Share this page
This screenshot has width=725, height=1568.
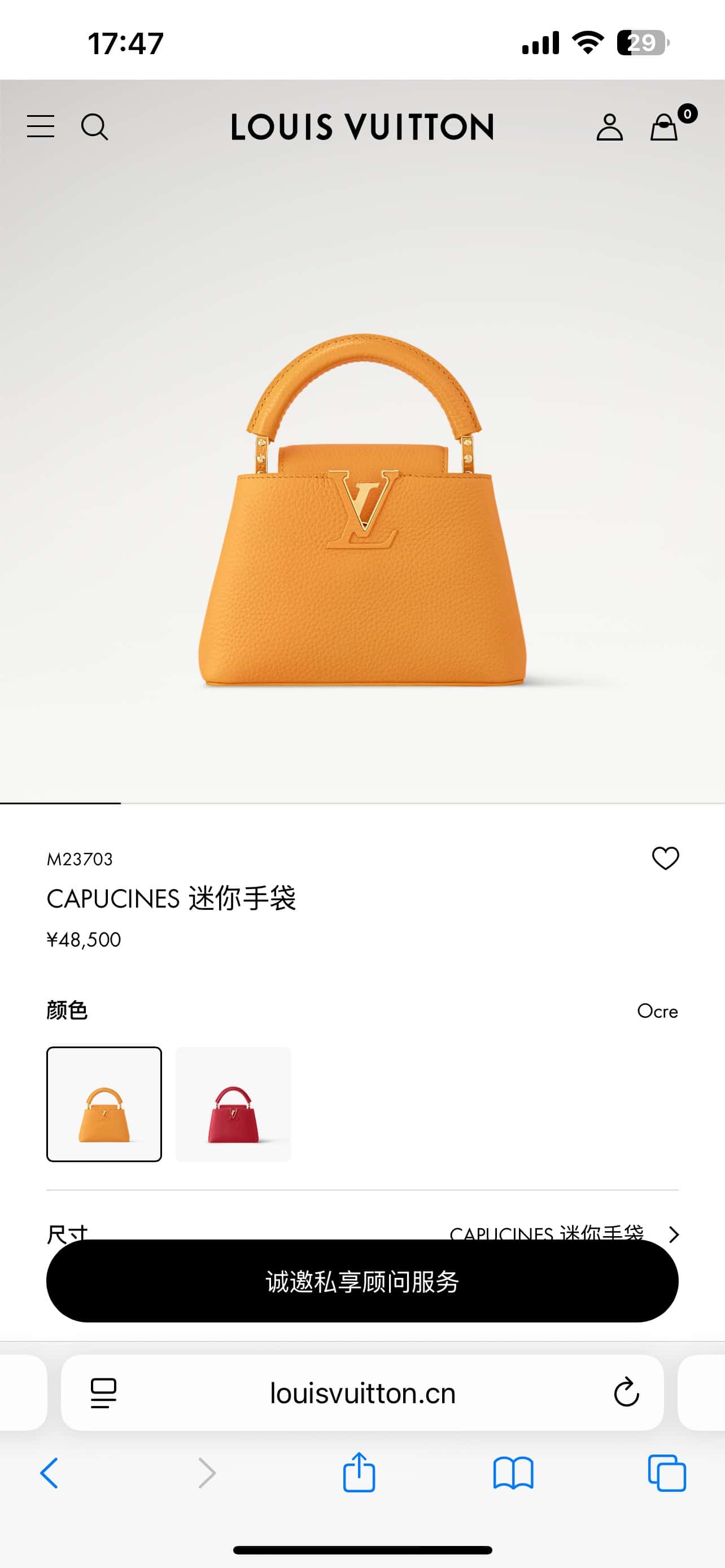[359, 1473]
